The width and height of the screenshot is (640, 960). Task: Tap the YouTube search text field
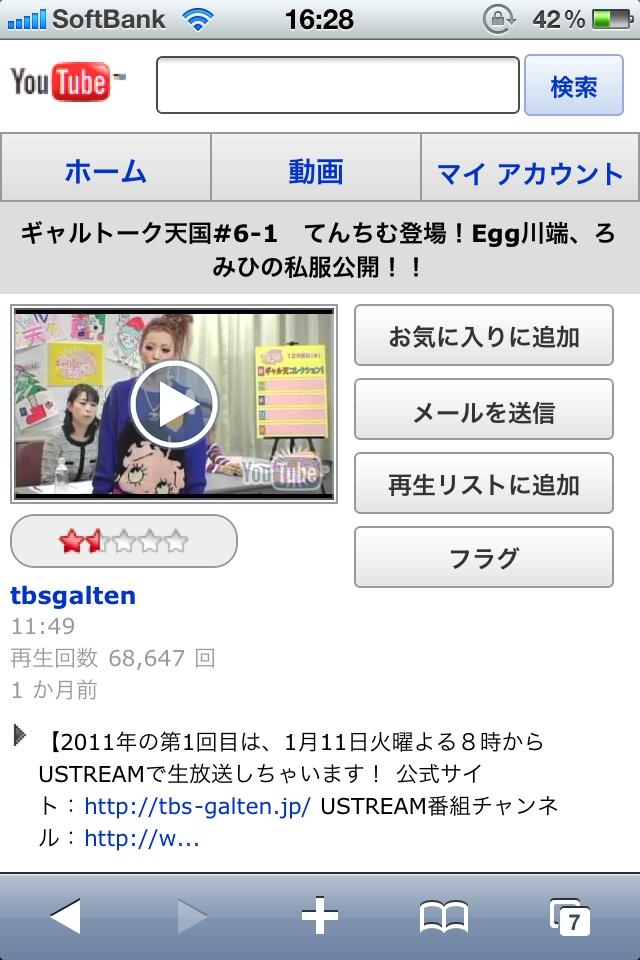[x=337, y=85]
